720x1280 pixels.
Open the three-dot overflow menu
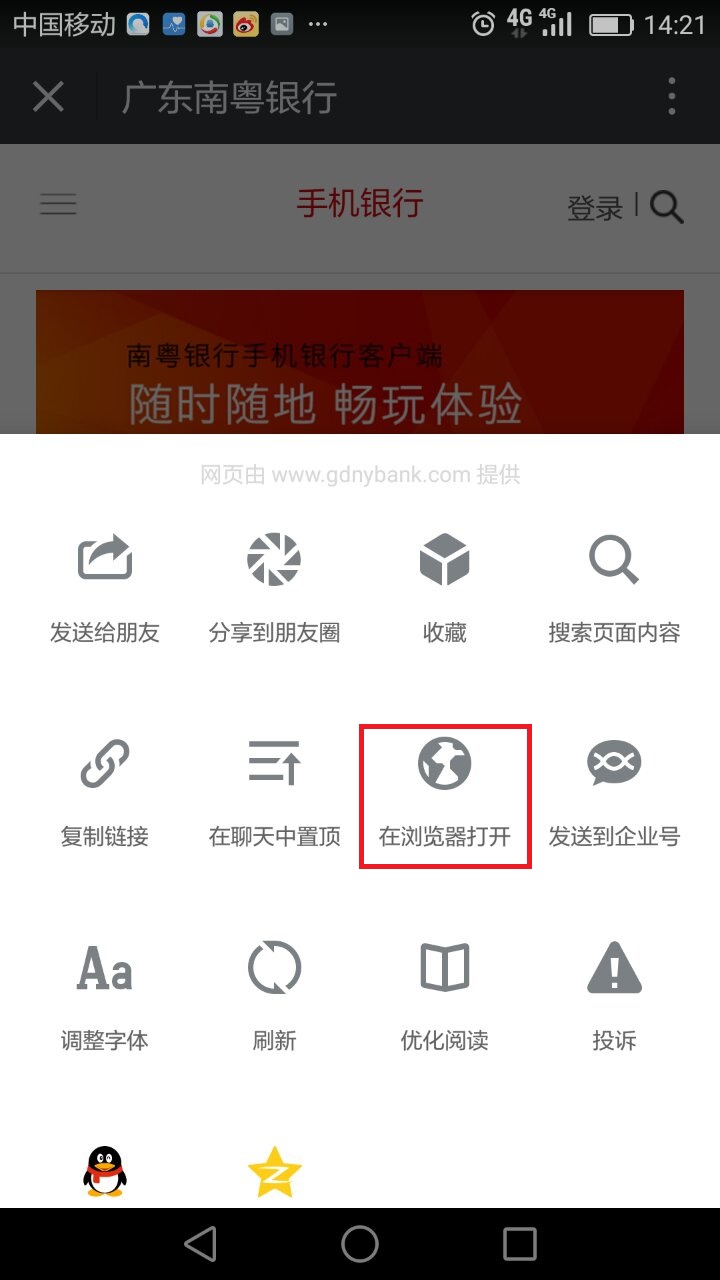pos(672,97)
